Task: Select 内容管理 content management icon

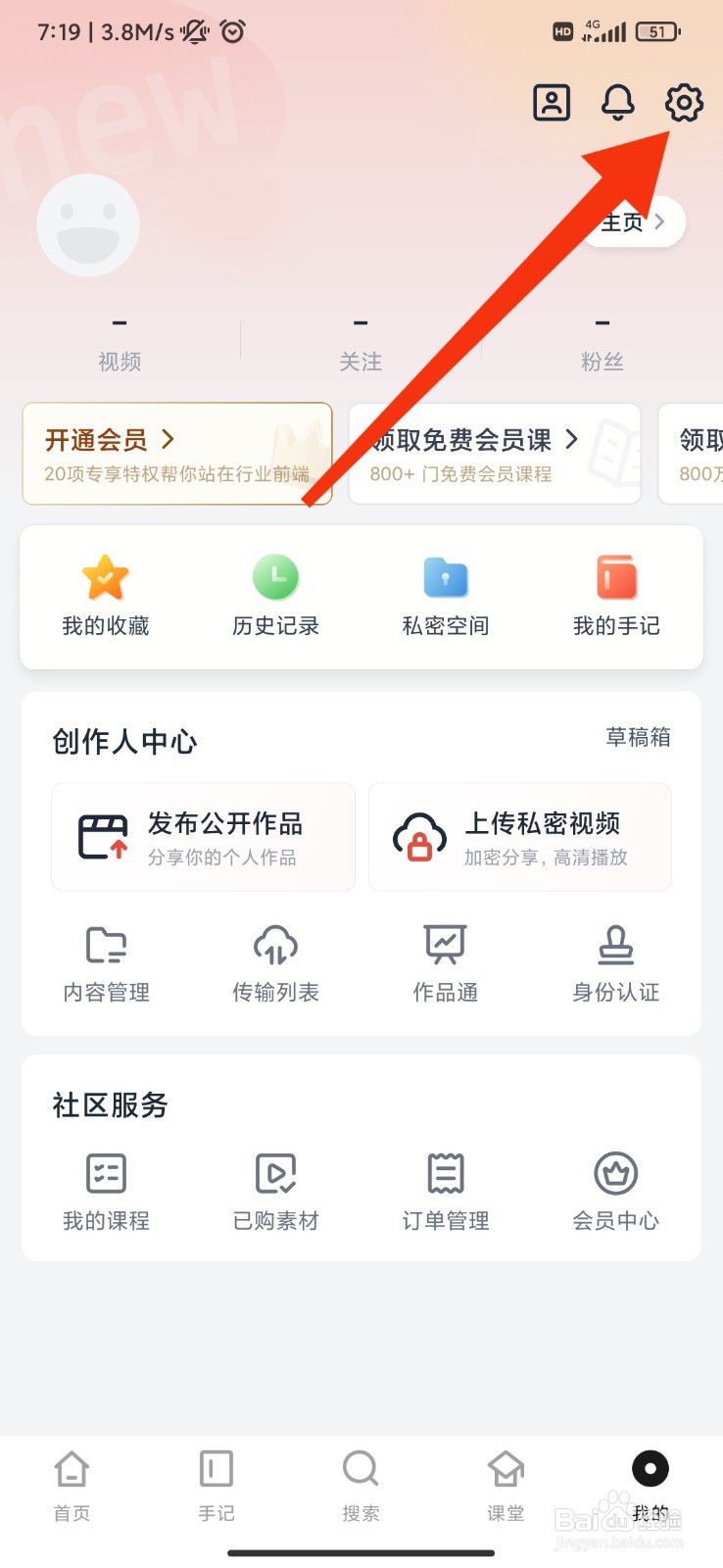Action: click(105, 960)
